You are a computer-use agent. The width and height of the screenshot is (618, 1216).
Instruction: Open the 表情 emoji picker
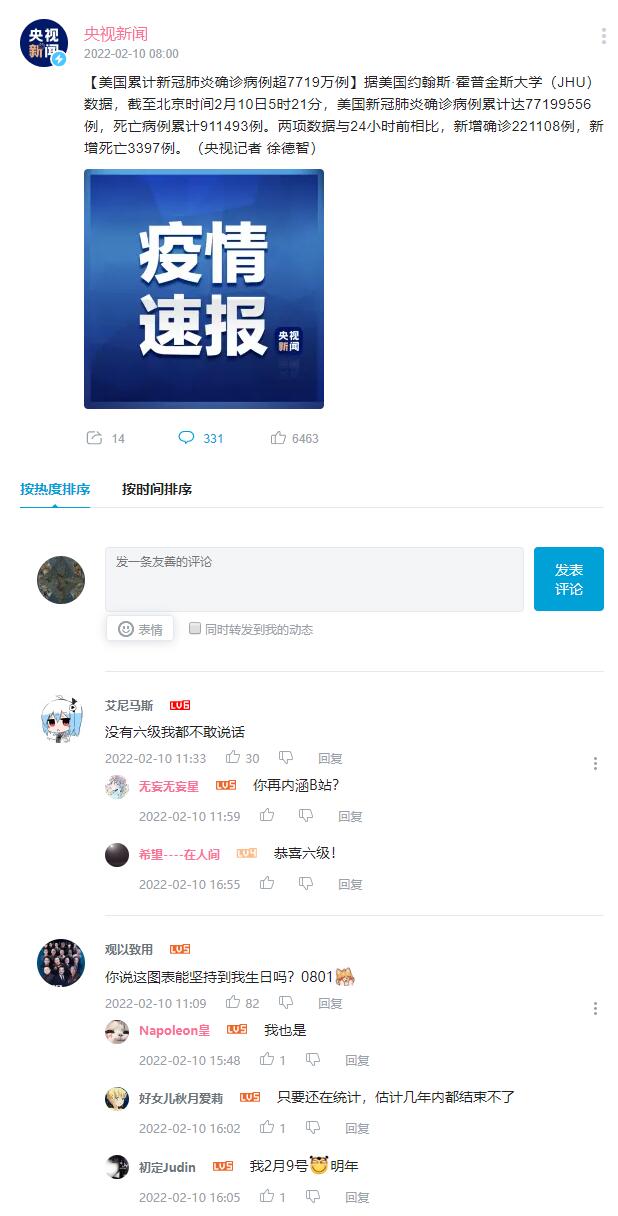pyautogui.click(x=140, y=629)
